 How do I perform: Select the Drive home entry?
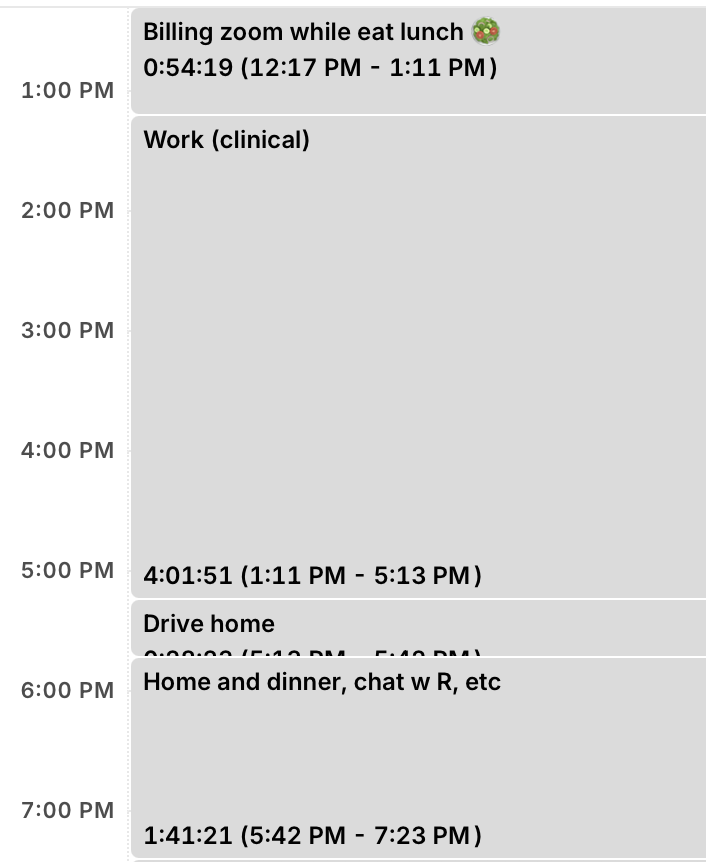point(418,627)
